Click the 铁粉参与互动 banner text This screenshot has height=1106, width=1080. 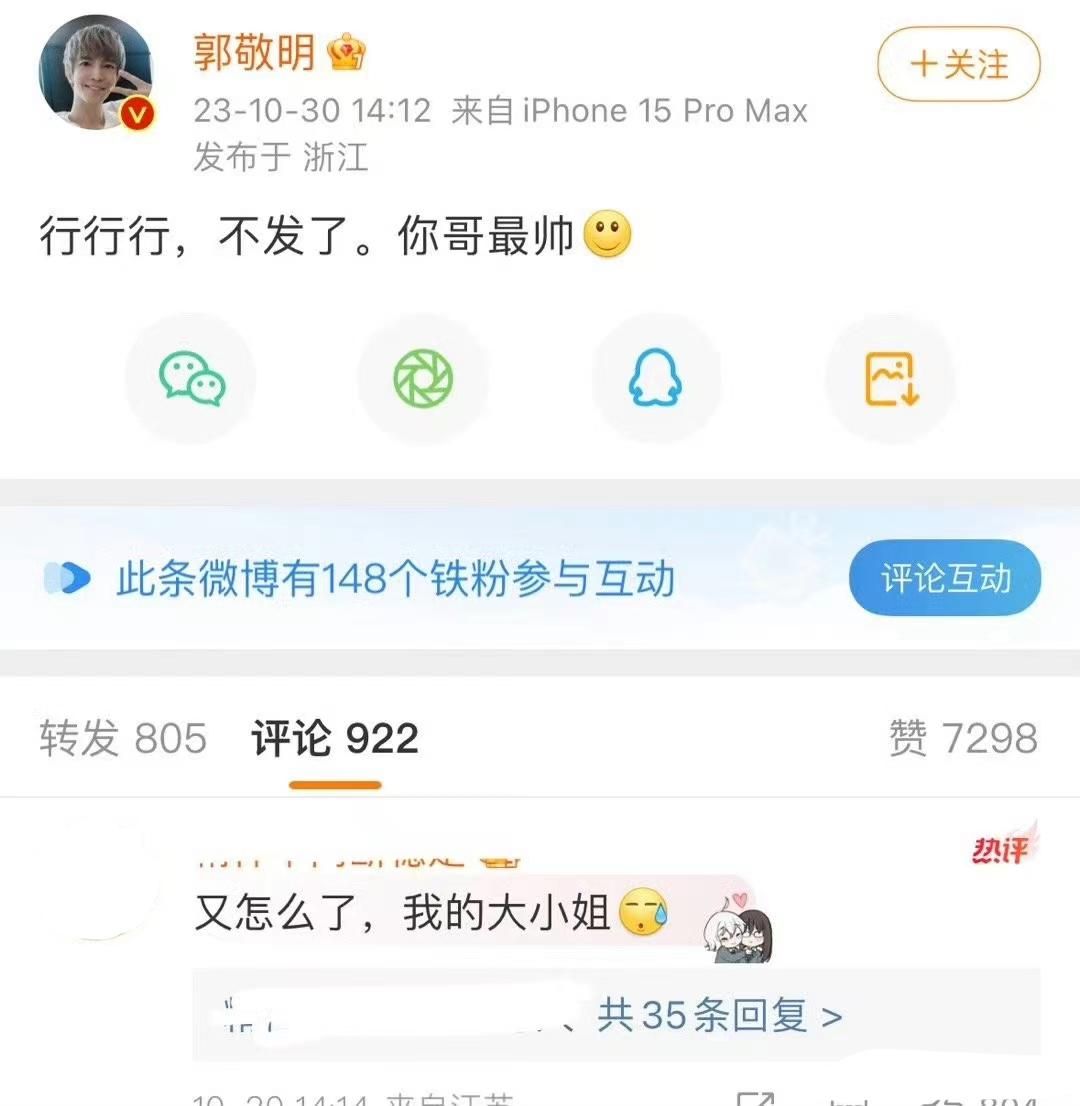tap(400, 578)
